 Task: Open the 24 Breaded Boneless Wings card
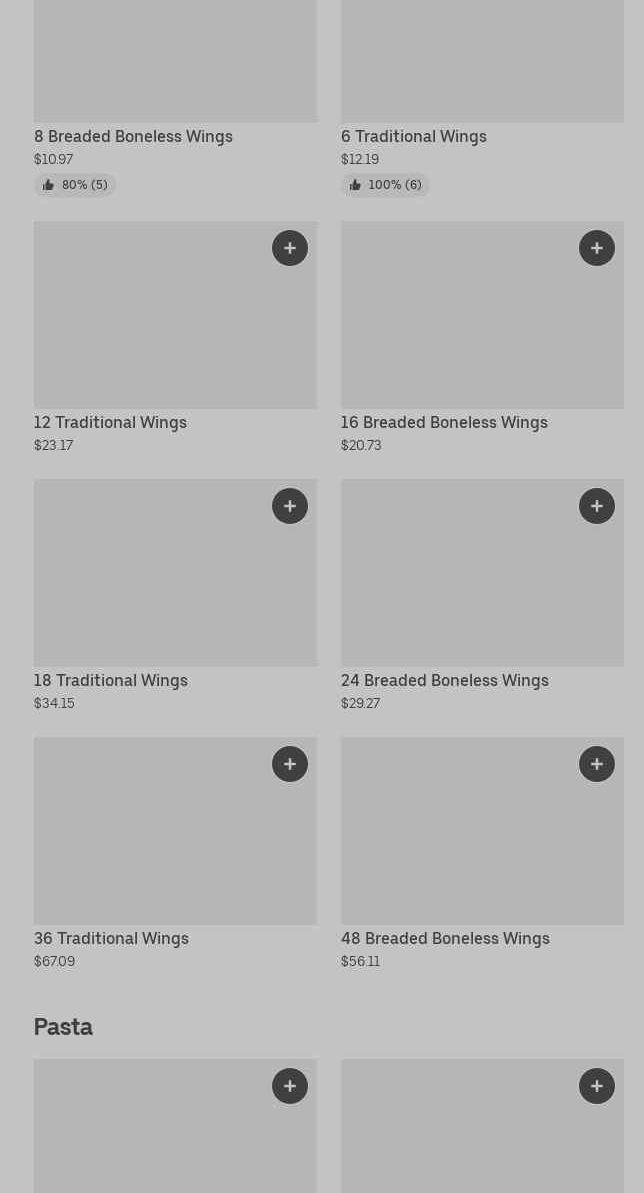pos(445,680)
